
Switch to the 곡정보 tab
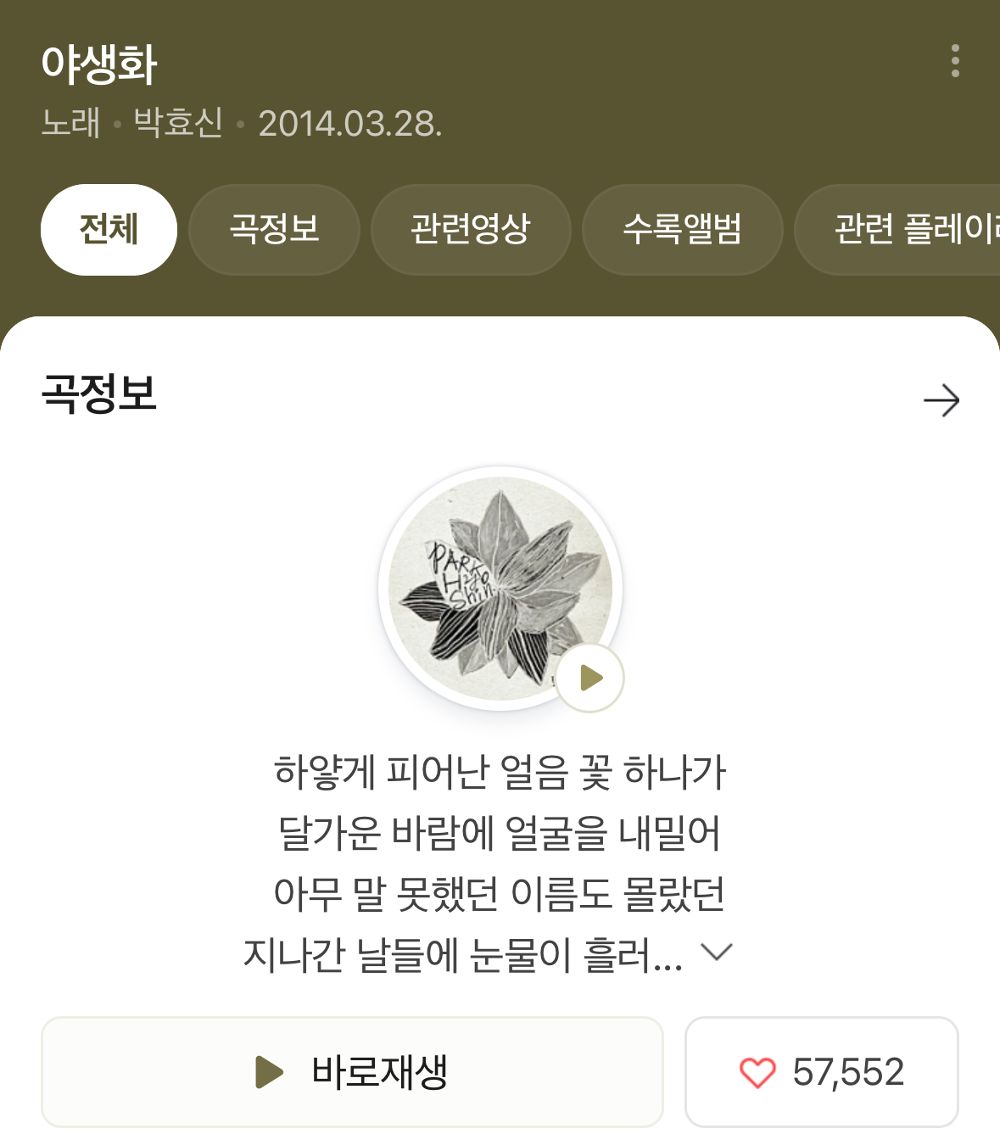(x=273, y=230)
